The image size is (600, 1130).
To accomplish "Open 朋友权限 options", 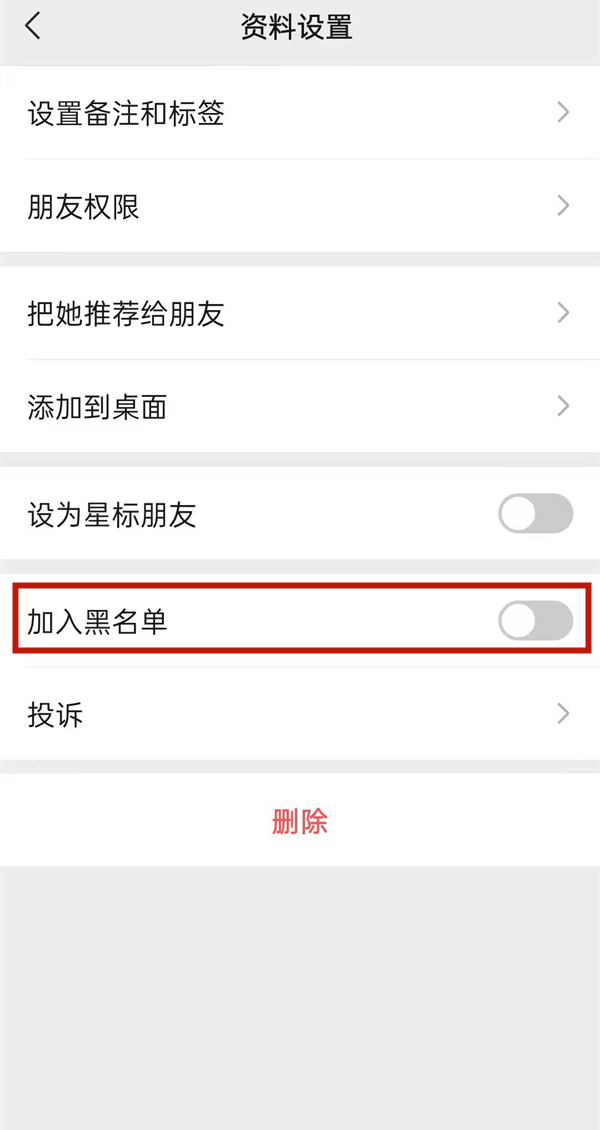I will 300,207.
